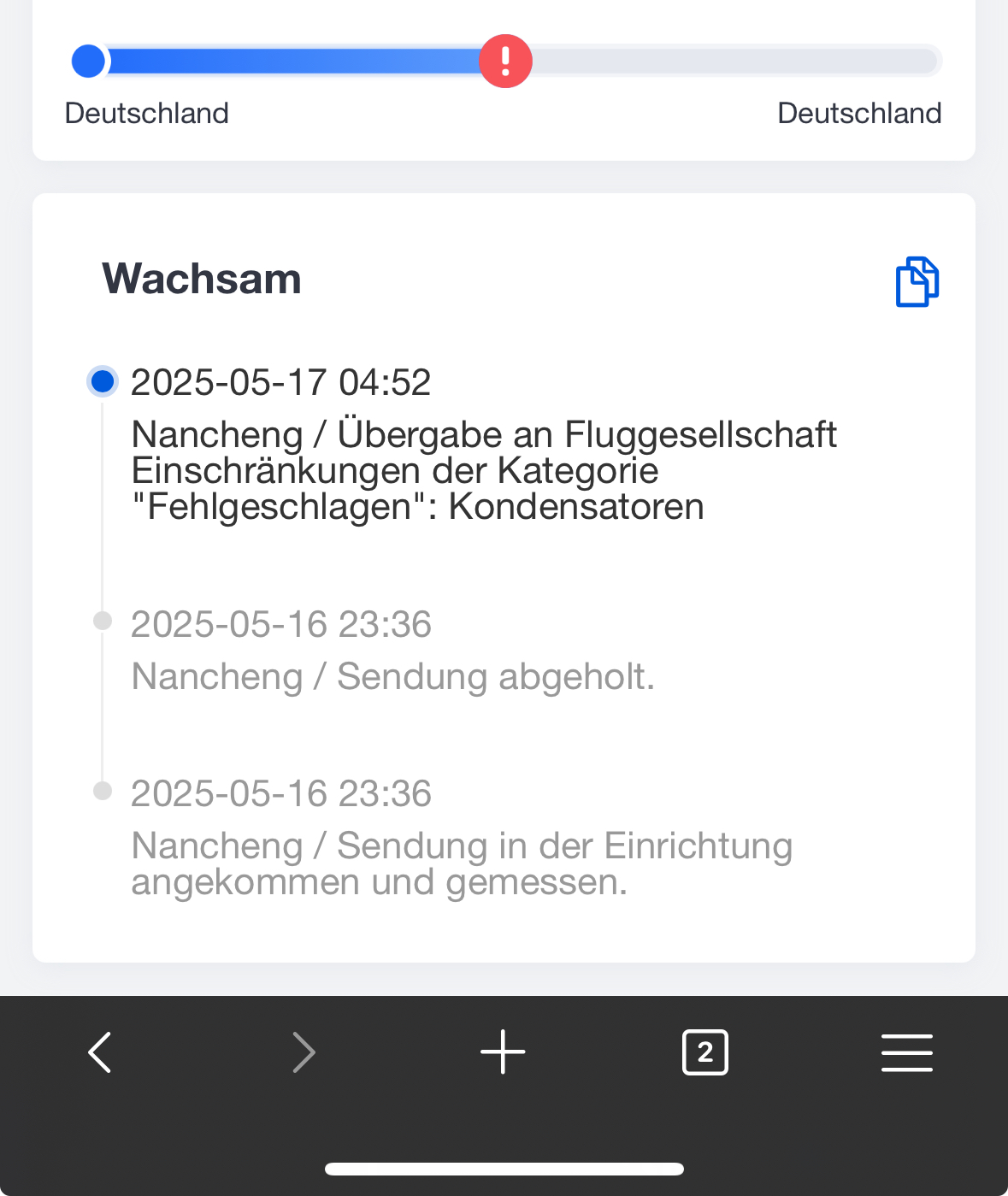Screen dimensions: 1008x1196
Task: Go back to the previous page
Action: (x=100, y=1052)
